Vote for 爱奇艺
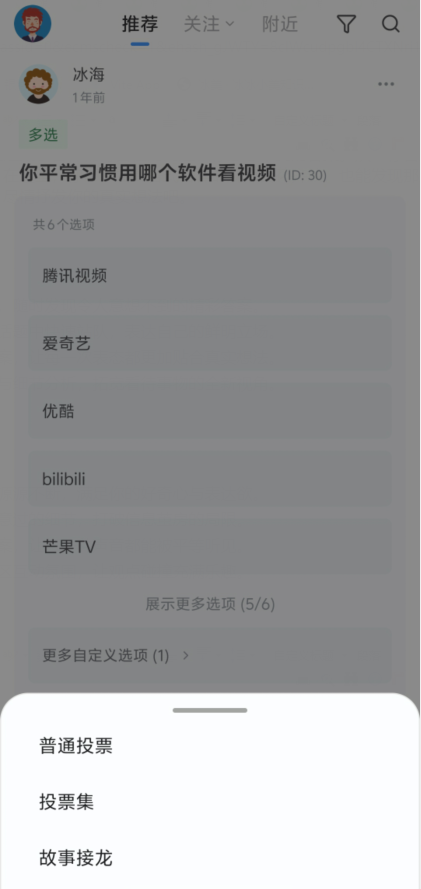 (210, 343)
